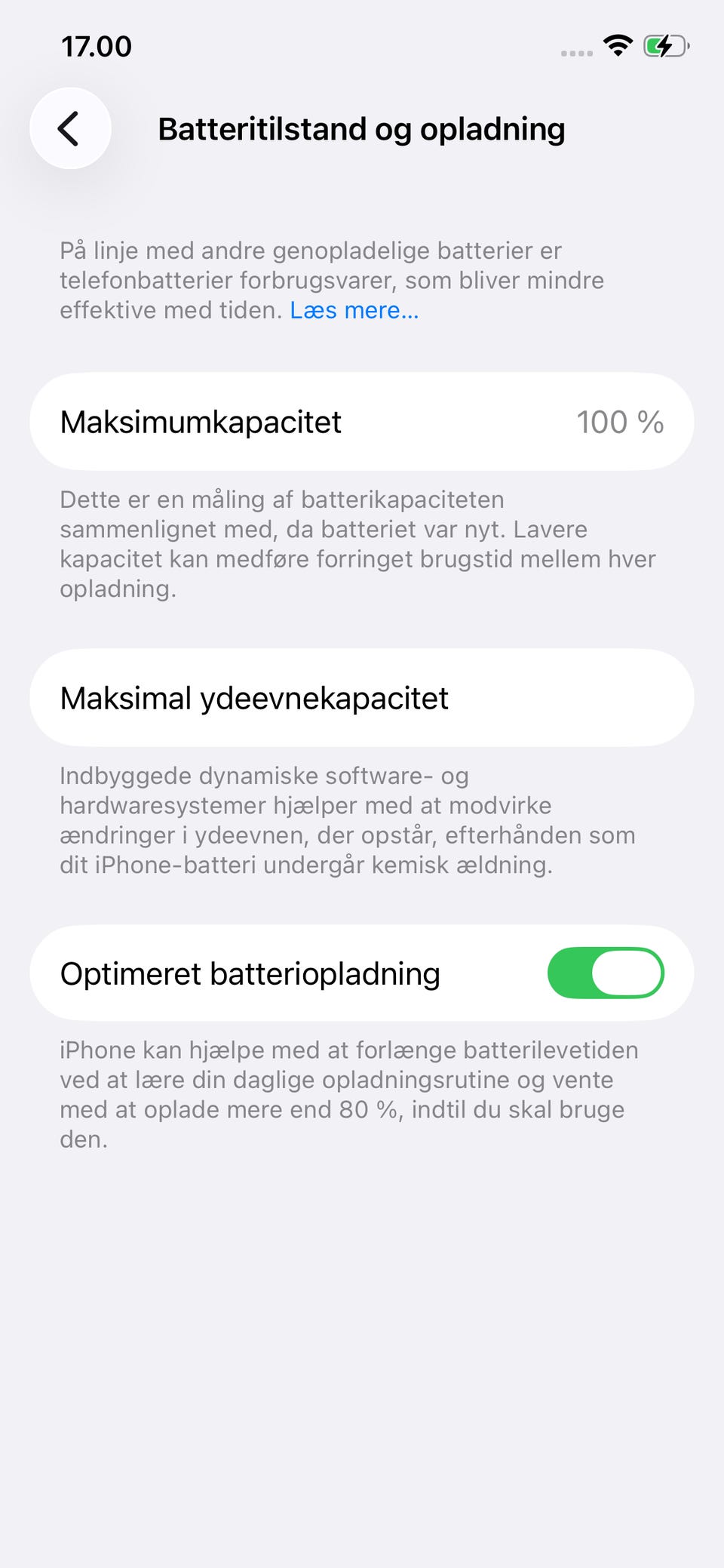Go back using the back arrow
The image size is (724, 1568).
point(70,128)
